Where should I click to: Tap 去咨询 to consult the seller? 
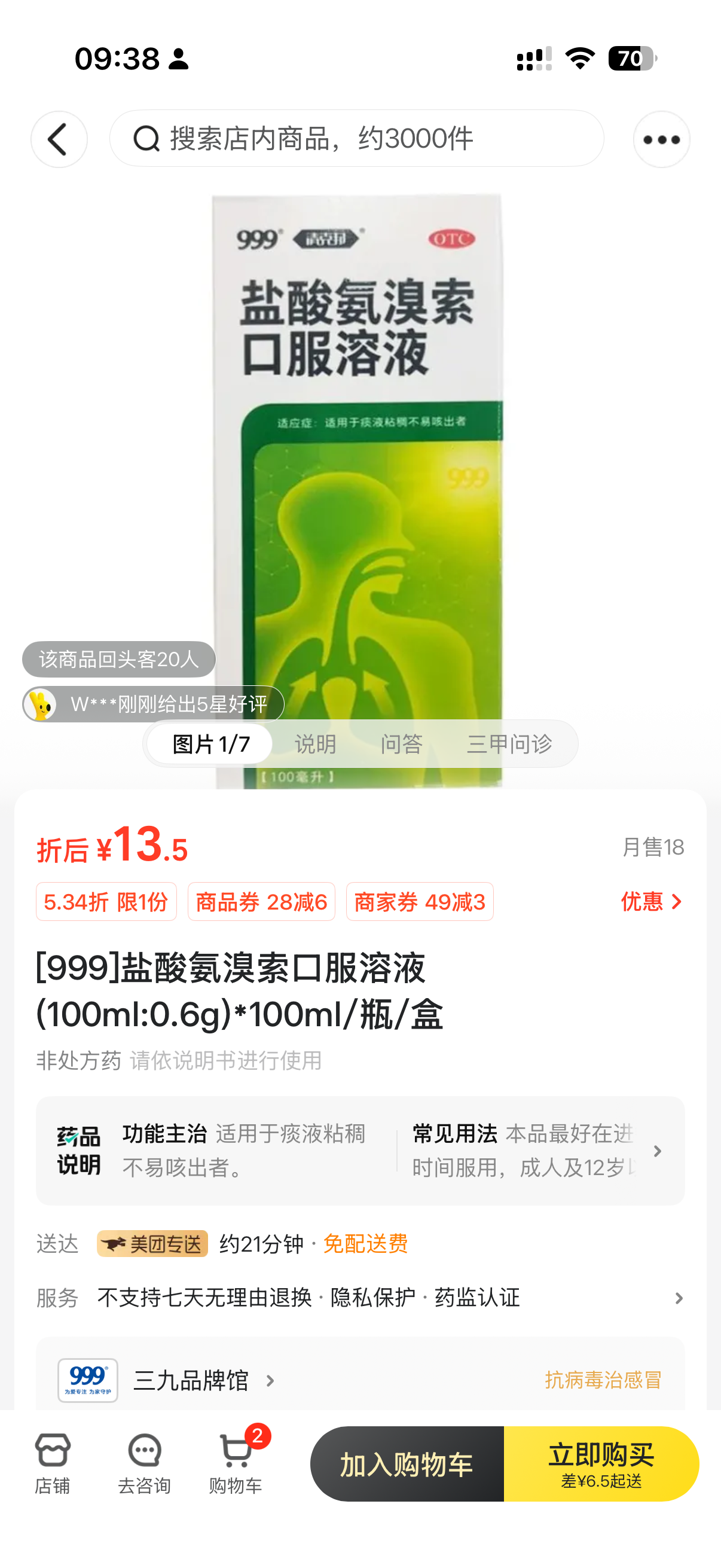(x=144, y=1464)
